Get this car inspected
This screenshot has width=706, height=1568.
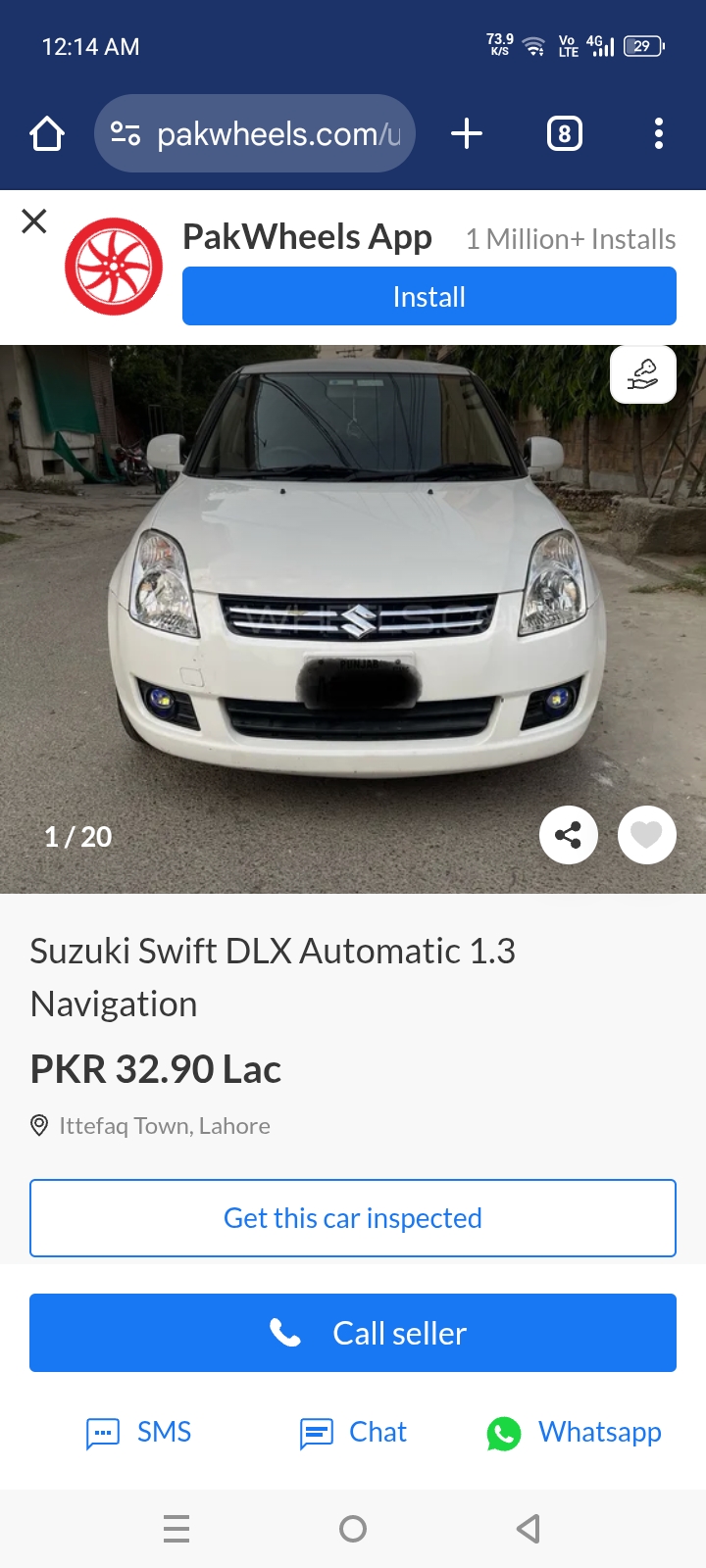(x=353, y=1218)
